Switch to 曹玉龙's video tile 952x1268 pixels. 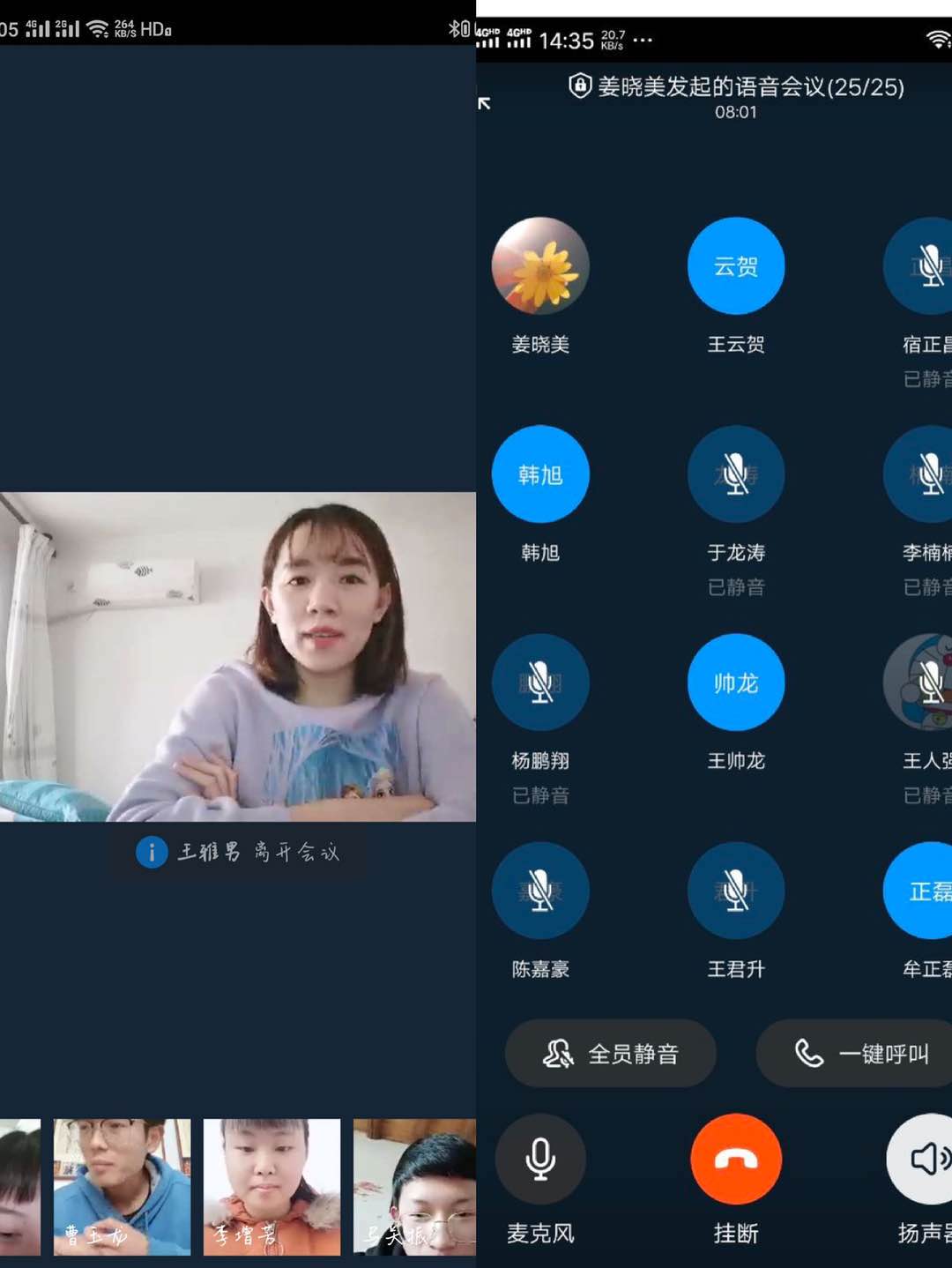click(x=122, y=1186)
